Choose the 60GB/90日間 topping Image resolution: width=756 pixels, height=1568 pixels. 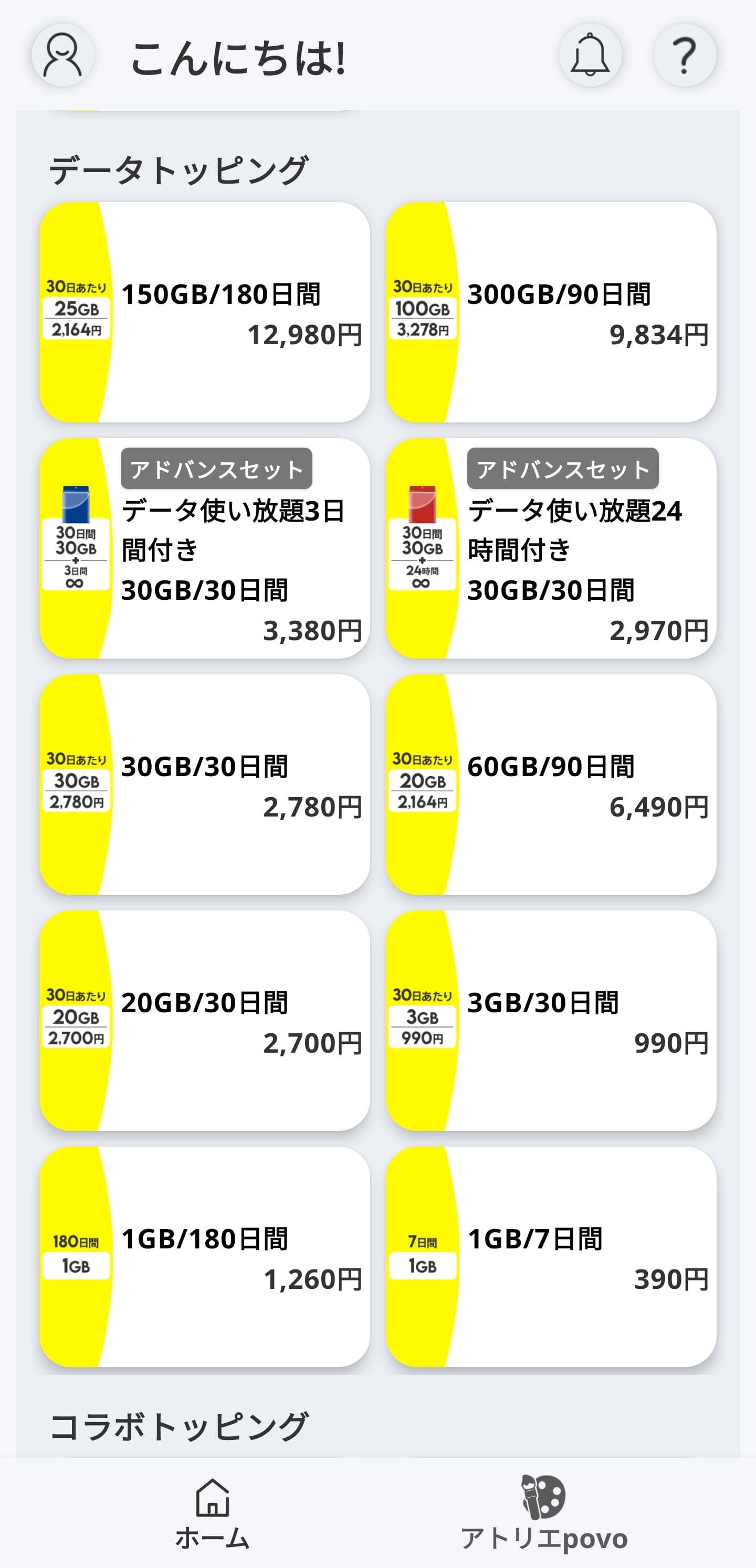pos(551,785)
